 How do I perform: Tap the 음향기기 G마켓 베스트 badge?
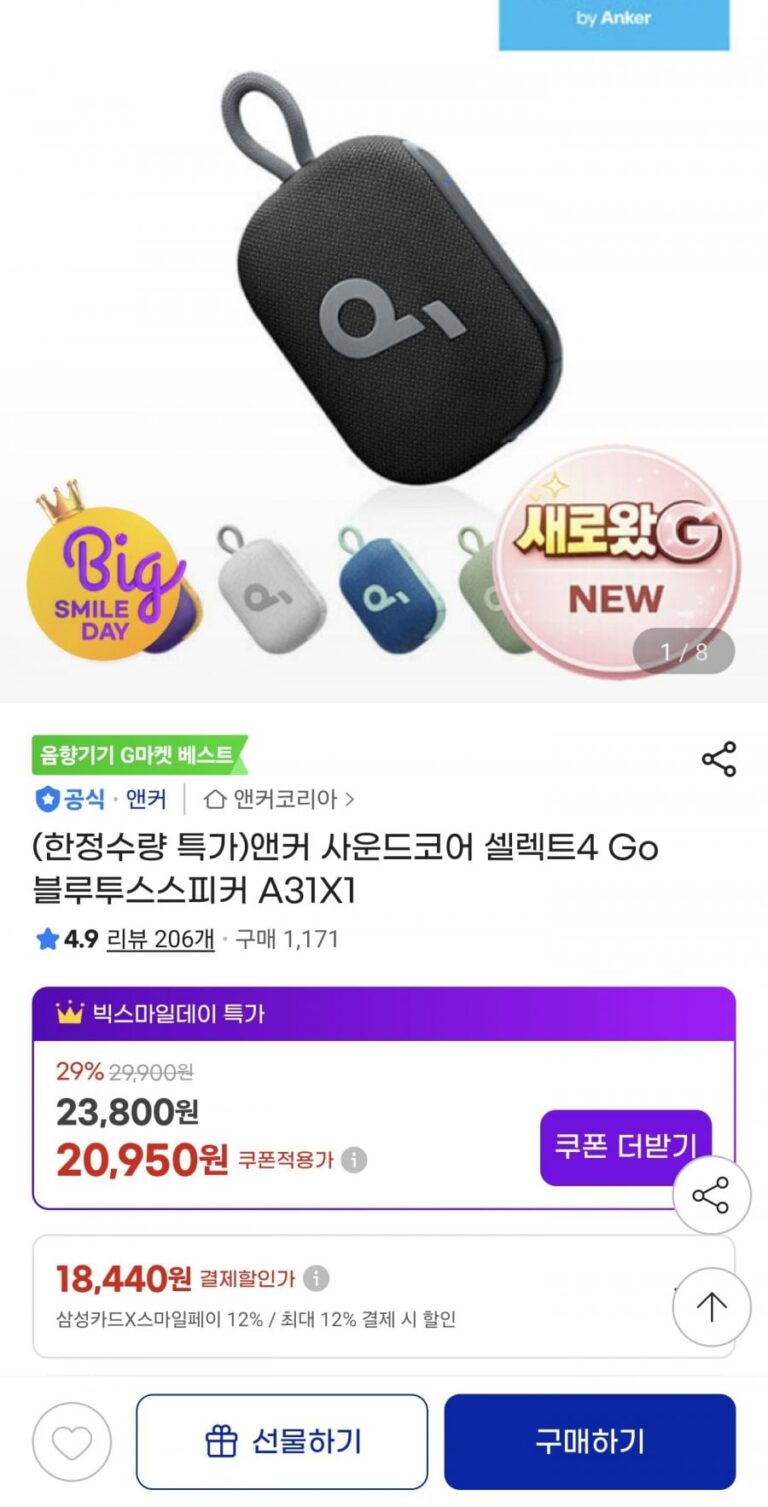139,755
